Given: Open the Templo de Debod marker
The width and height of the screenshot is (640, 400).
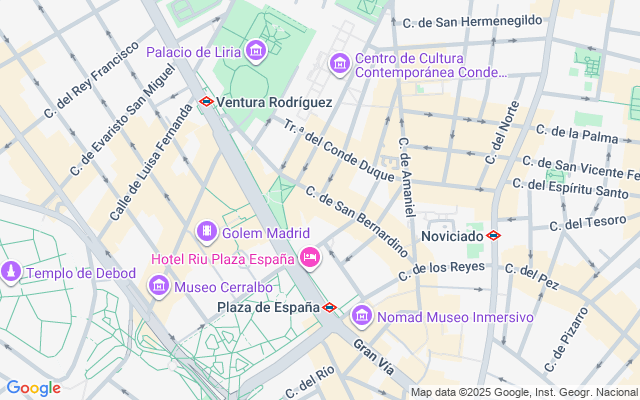Looking at the screenshot, I should point(11,271).
